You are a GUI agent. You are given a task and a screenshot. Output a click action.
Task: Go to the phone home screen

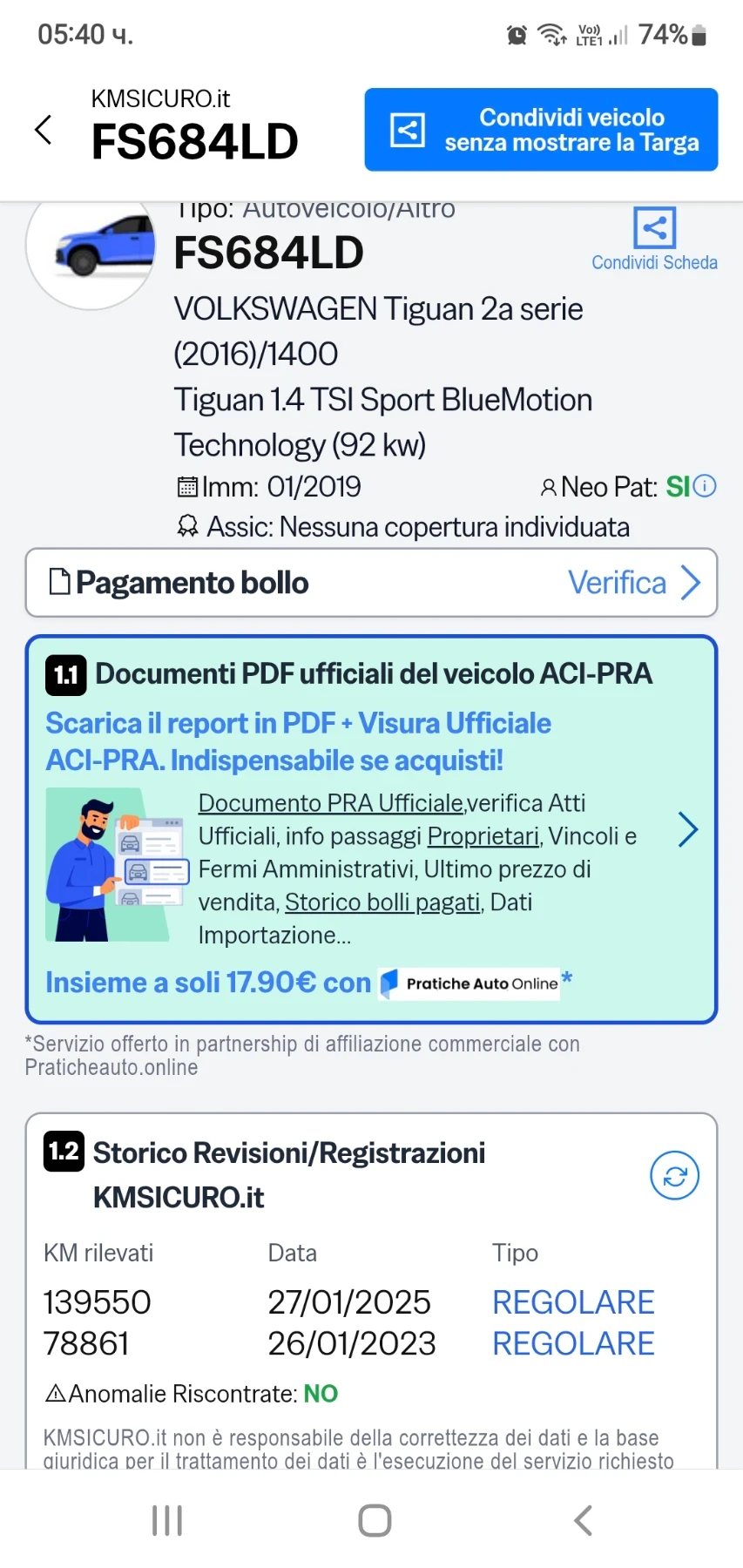pos(375,1521)
